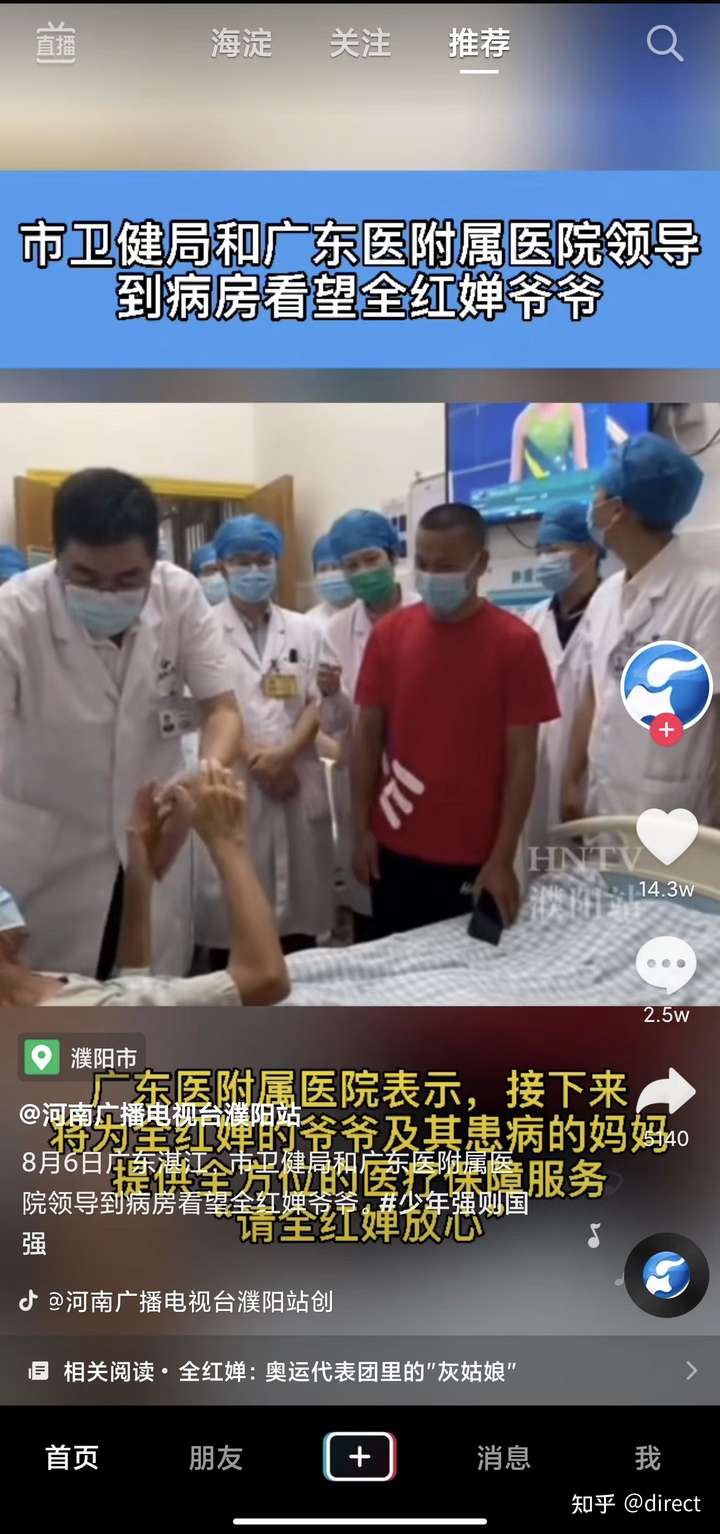Open the comments bubble showing 2.5w
720x1534 pixels.
[x=666, y=967]
